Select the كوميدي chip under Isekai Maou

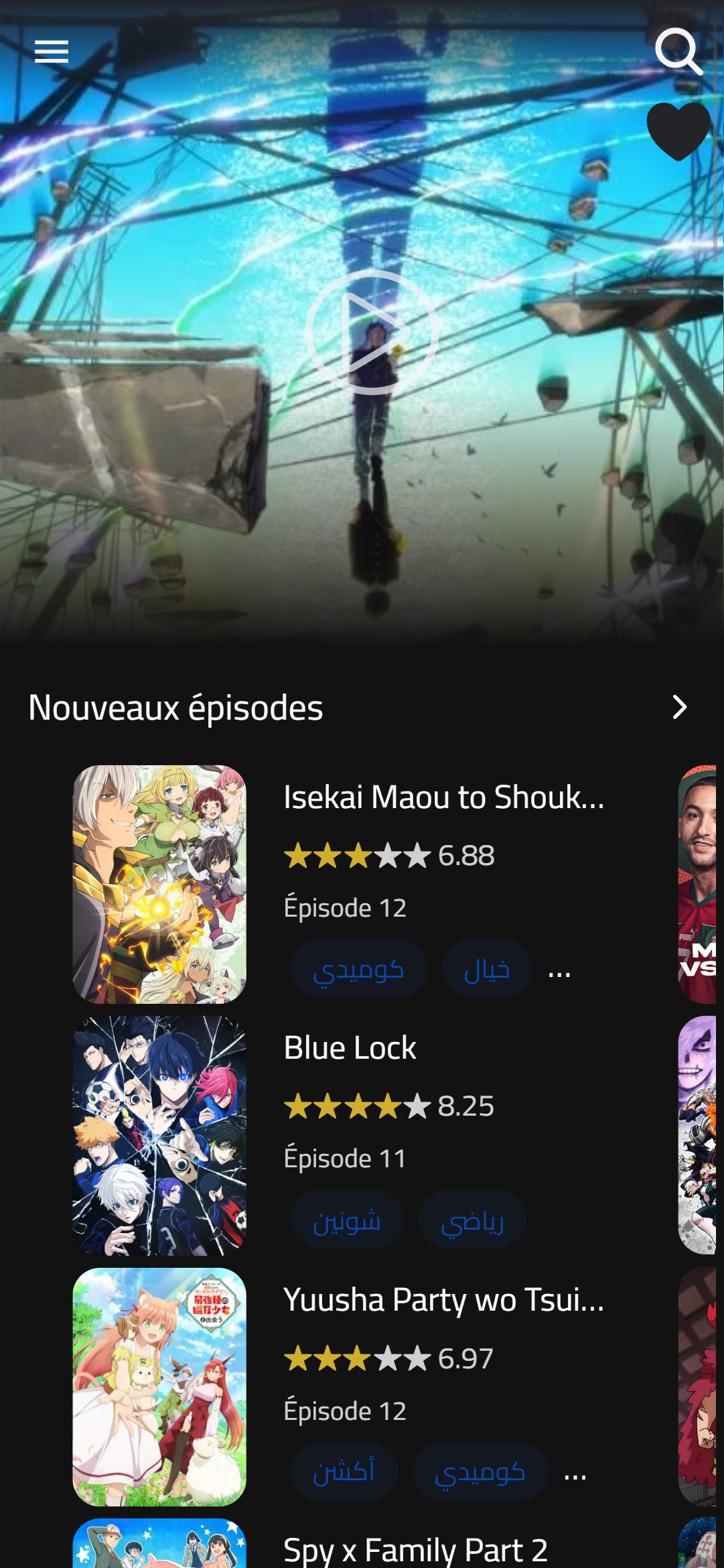click(358, 969)
